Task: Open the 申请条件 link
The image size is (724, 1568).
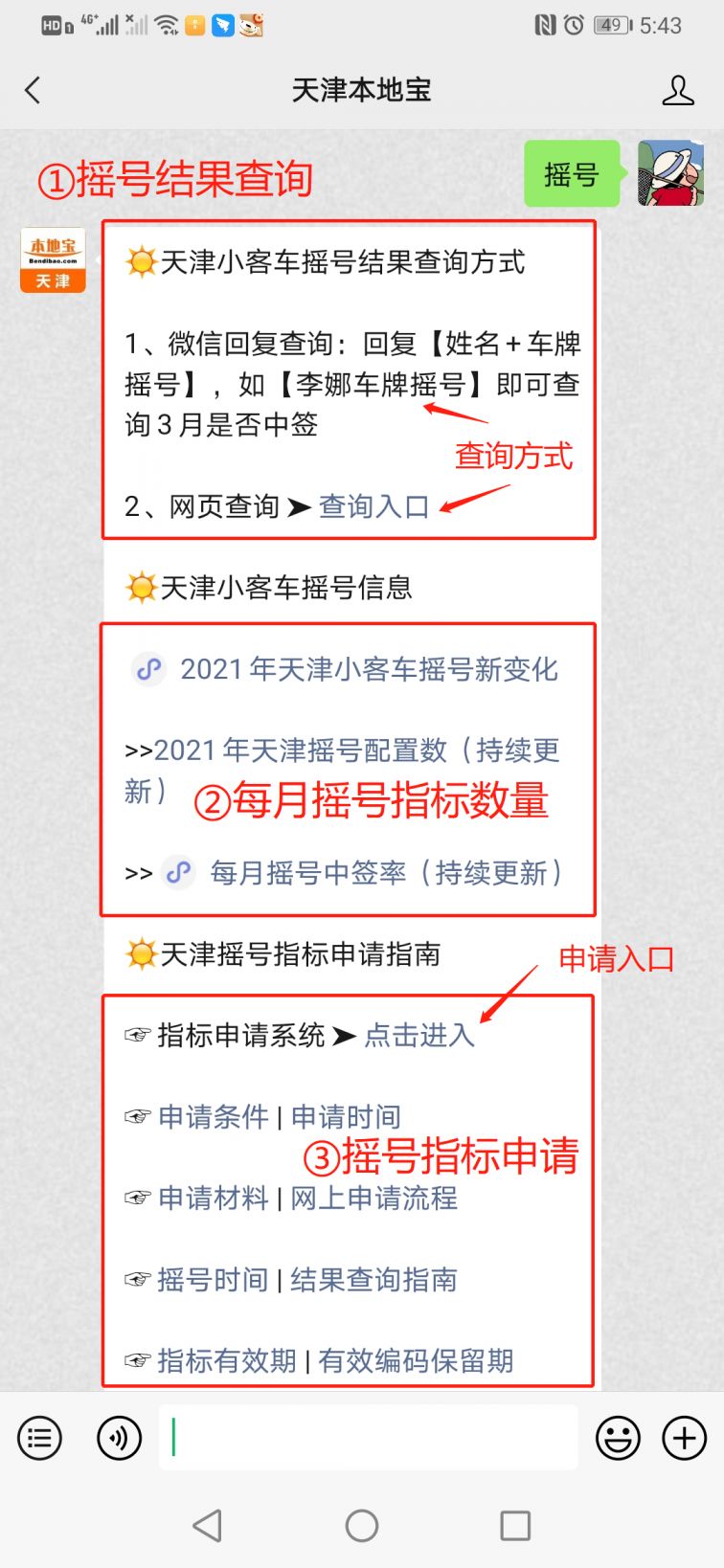Action: coord(213,1116)
